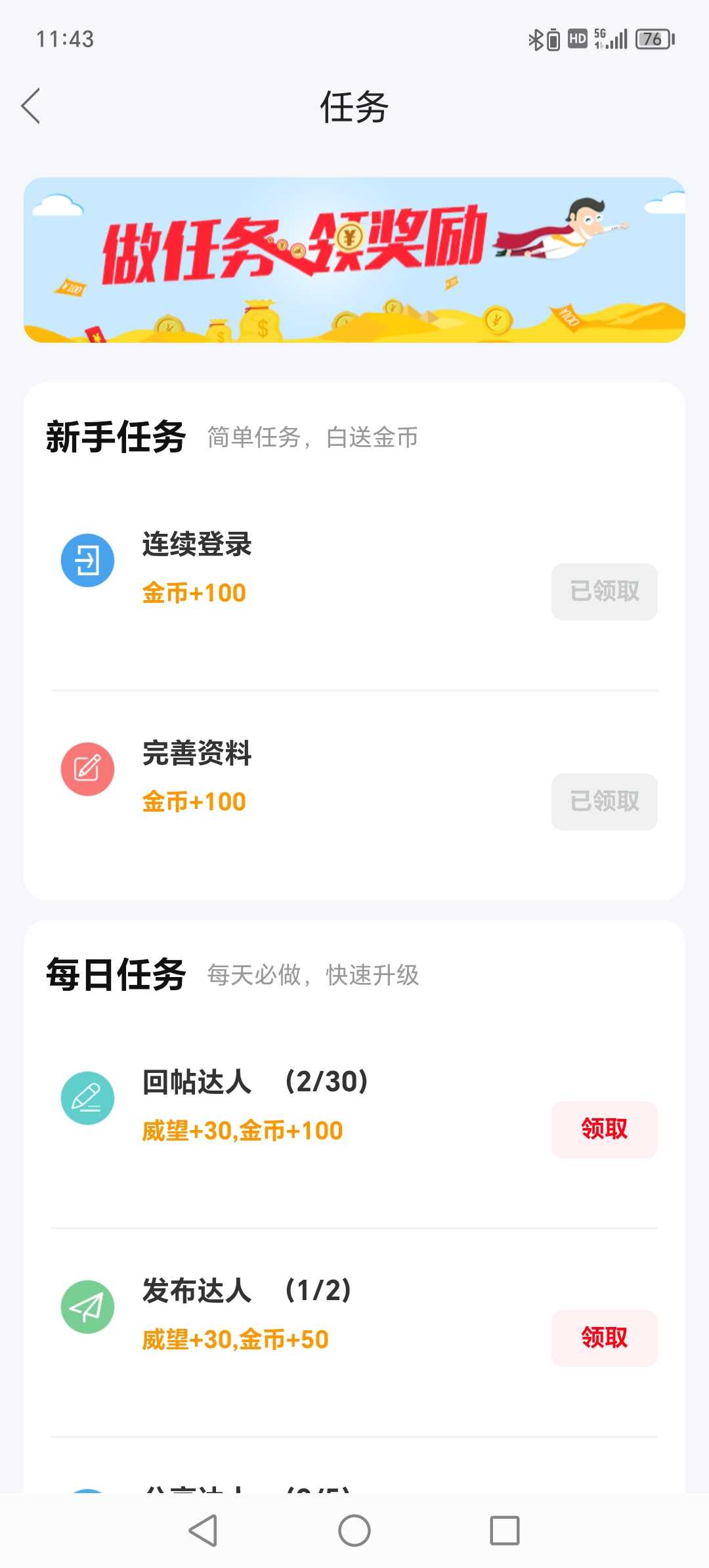Tap 已领取 button for 完善资料
The height and width of the screenshot is (1568, 709).
(604, 802)
